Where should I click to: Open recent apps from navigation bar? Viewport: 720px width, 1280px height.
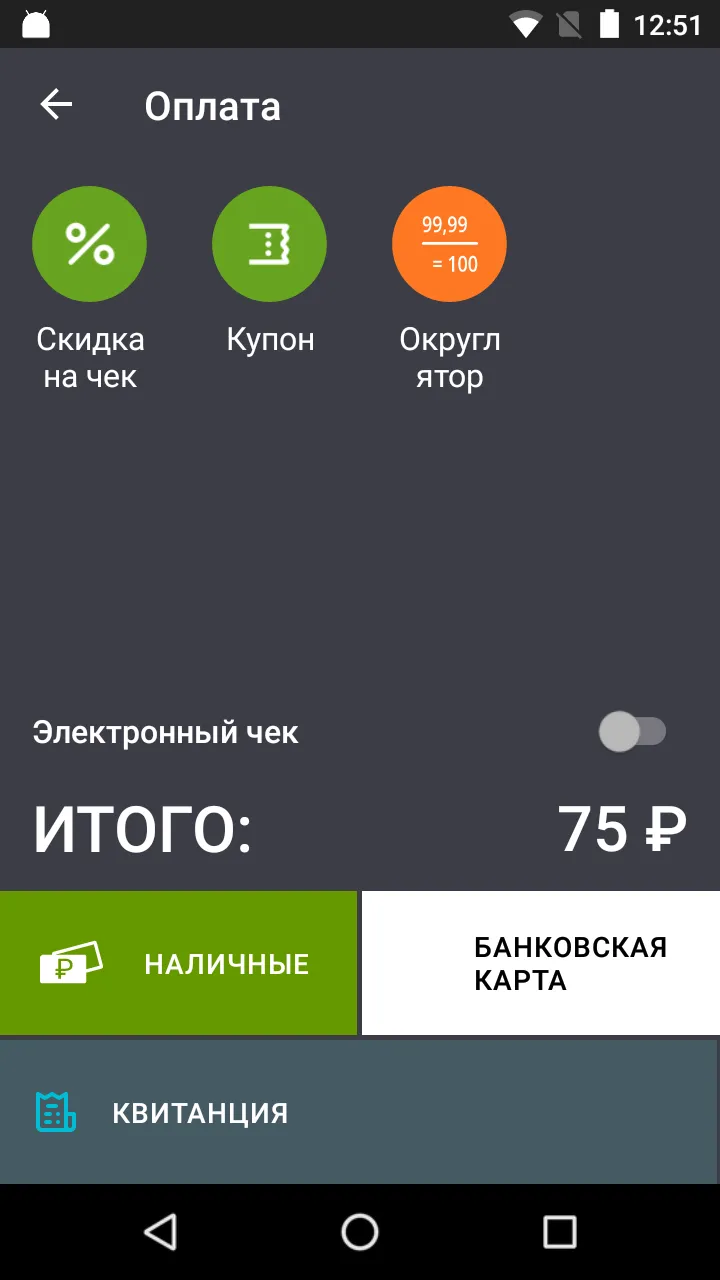(559, 1231)
